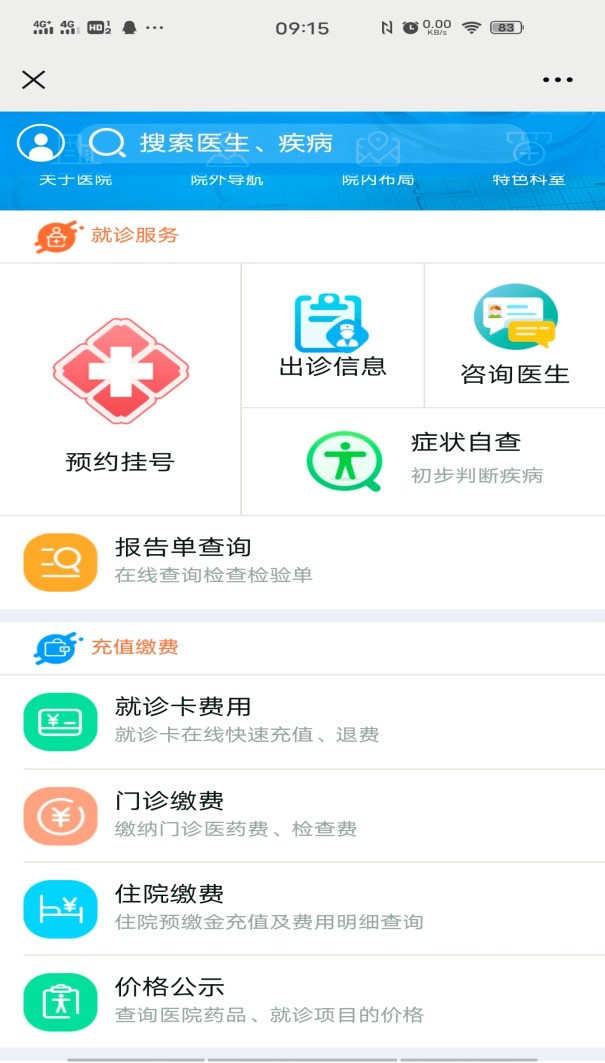This screenshot has width=605, height=1063.
Task: Open 报告单查询 report lookup
Action: click(x=300, y=562)
